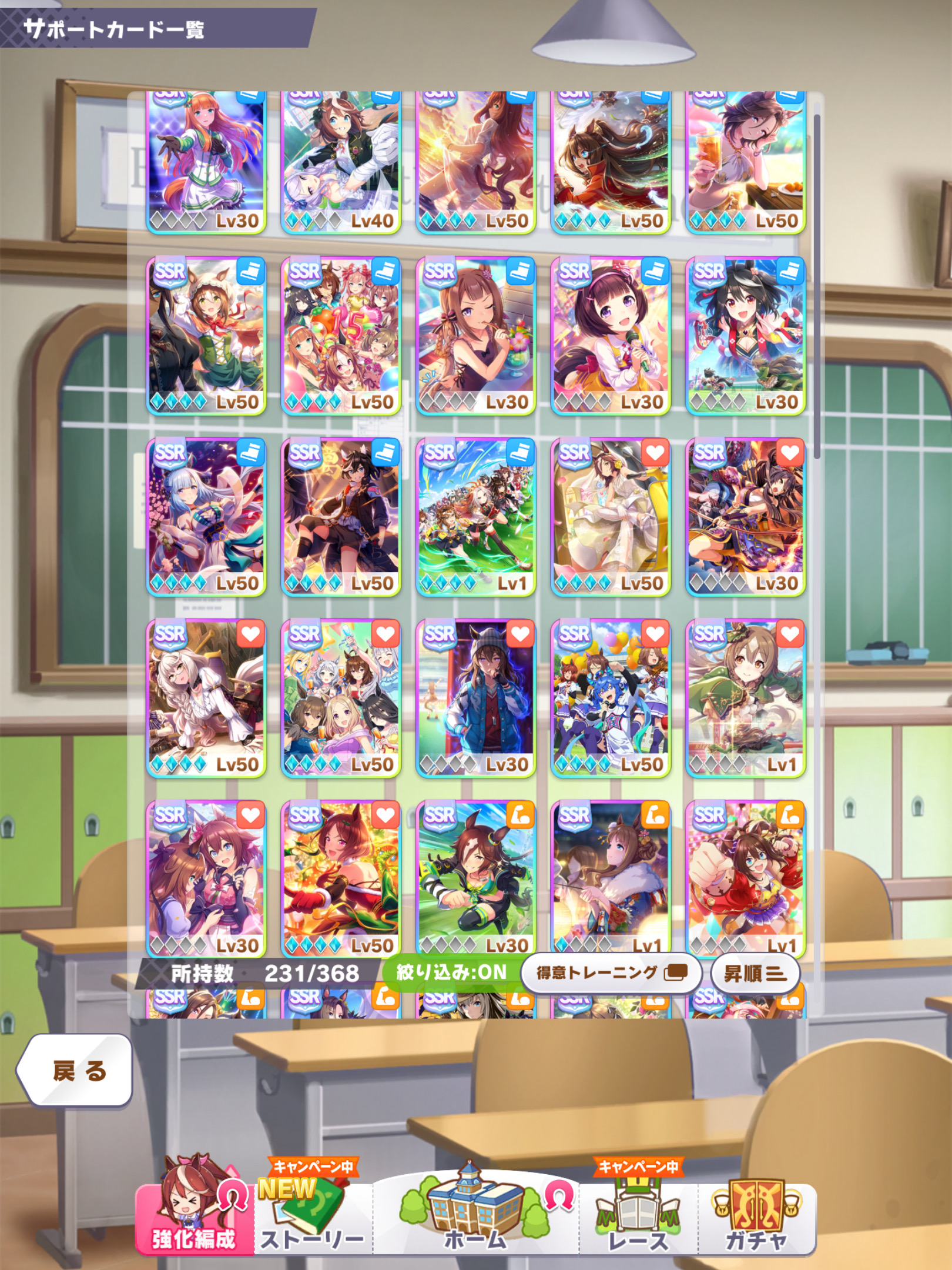952x1270 pixels.
Task: Change the 得意トレーニング sort criterion
Action: click(x=611, y=973)
